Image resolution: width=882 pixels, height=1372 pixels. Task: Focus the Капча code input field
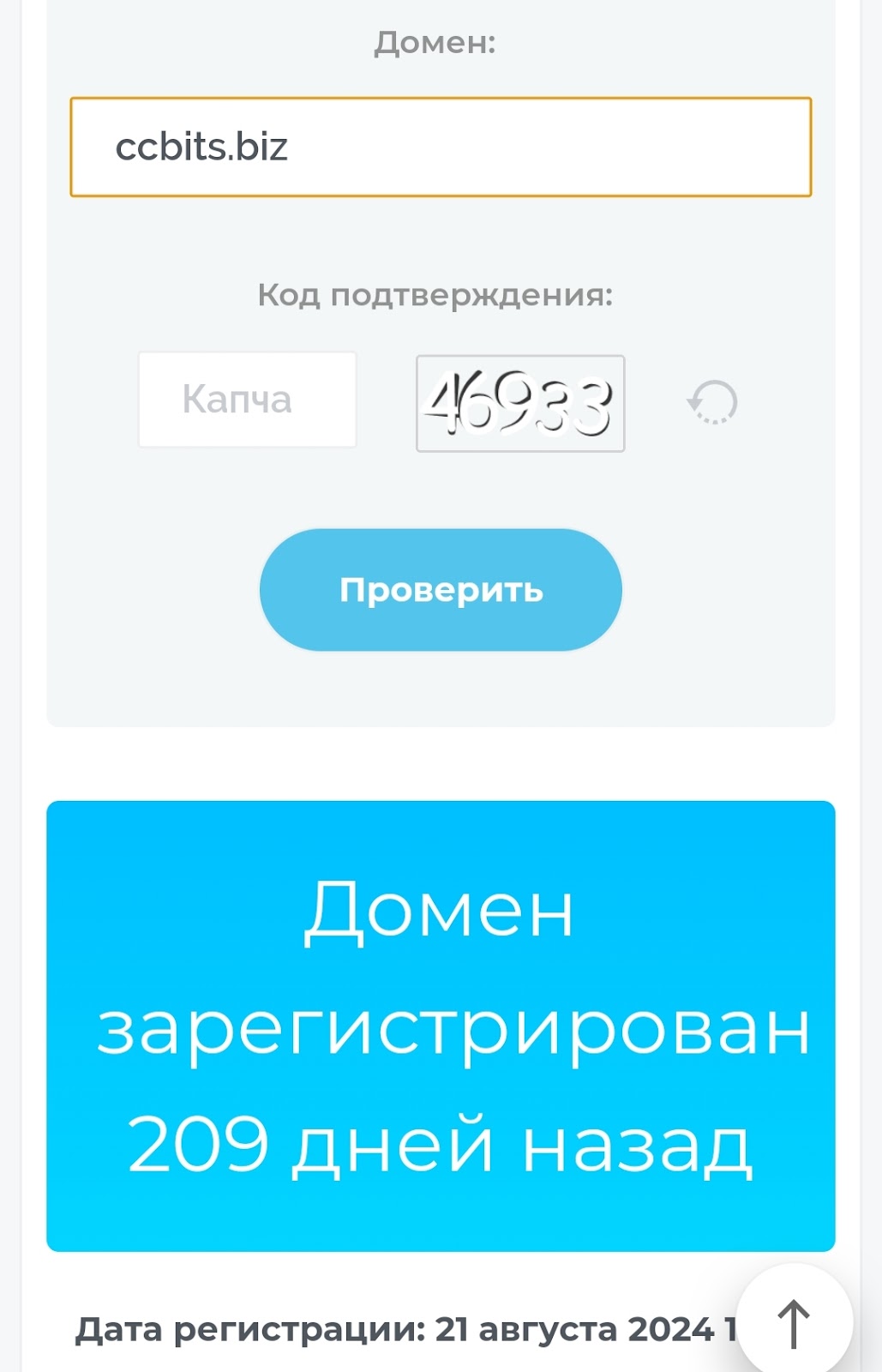pyautogui.click(x=247, y=400)
